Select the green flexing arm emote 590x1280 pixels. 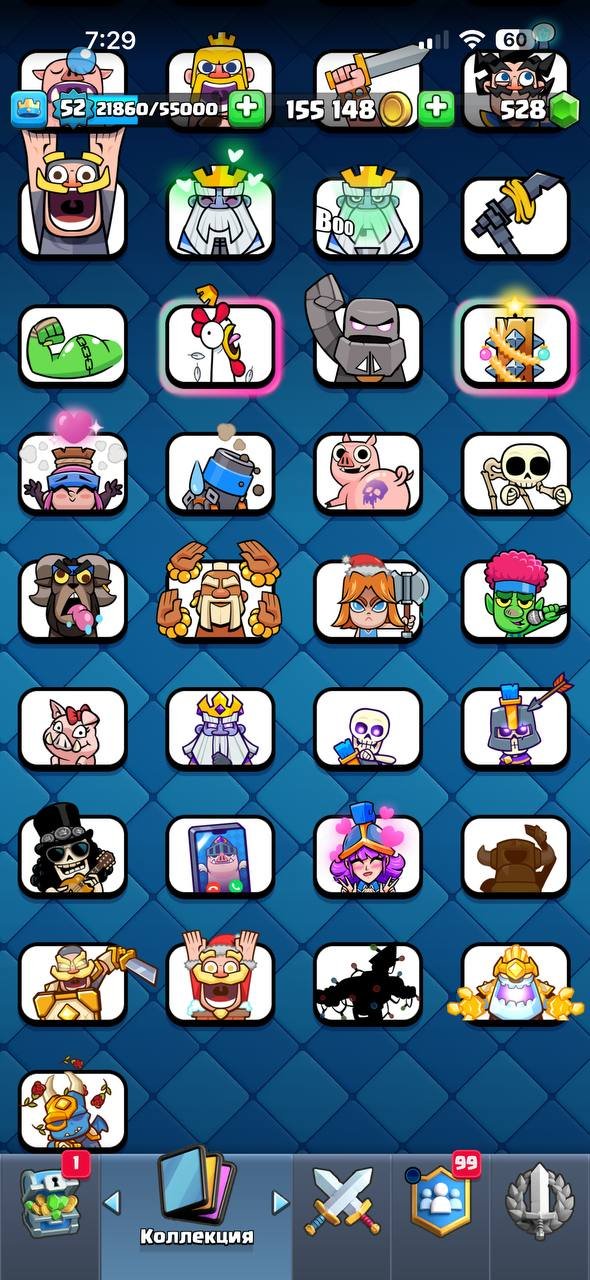click(x=73, y=346)
